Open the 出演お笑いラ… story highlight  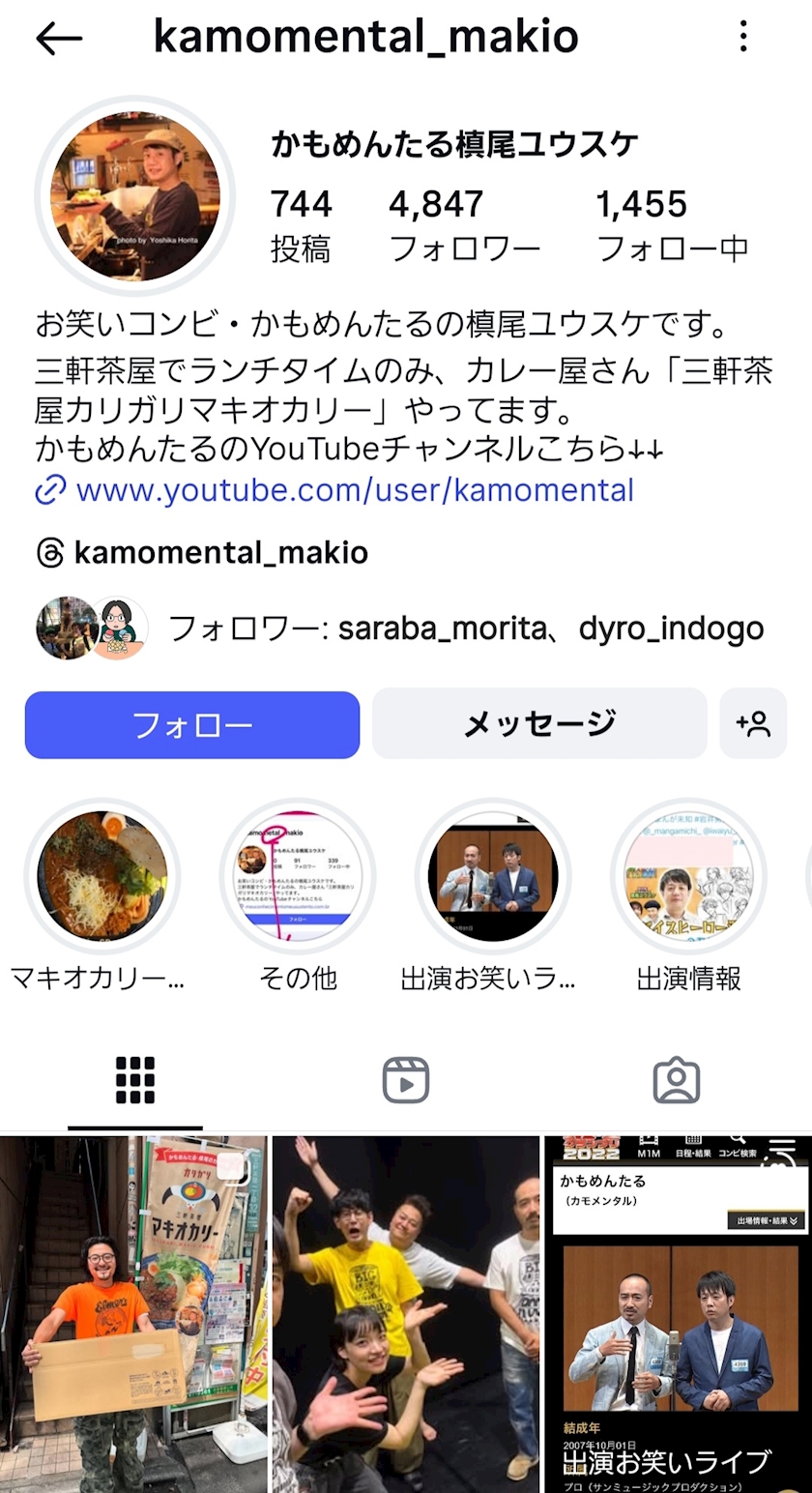493,876
